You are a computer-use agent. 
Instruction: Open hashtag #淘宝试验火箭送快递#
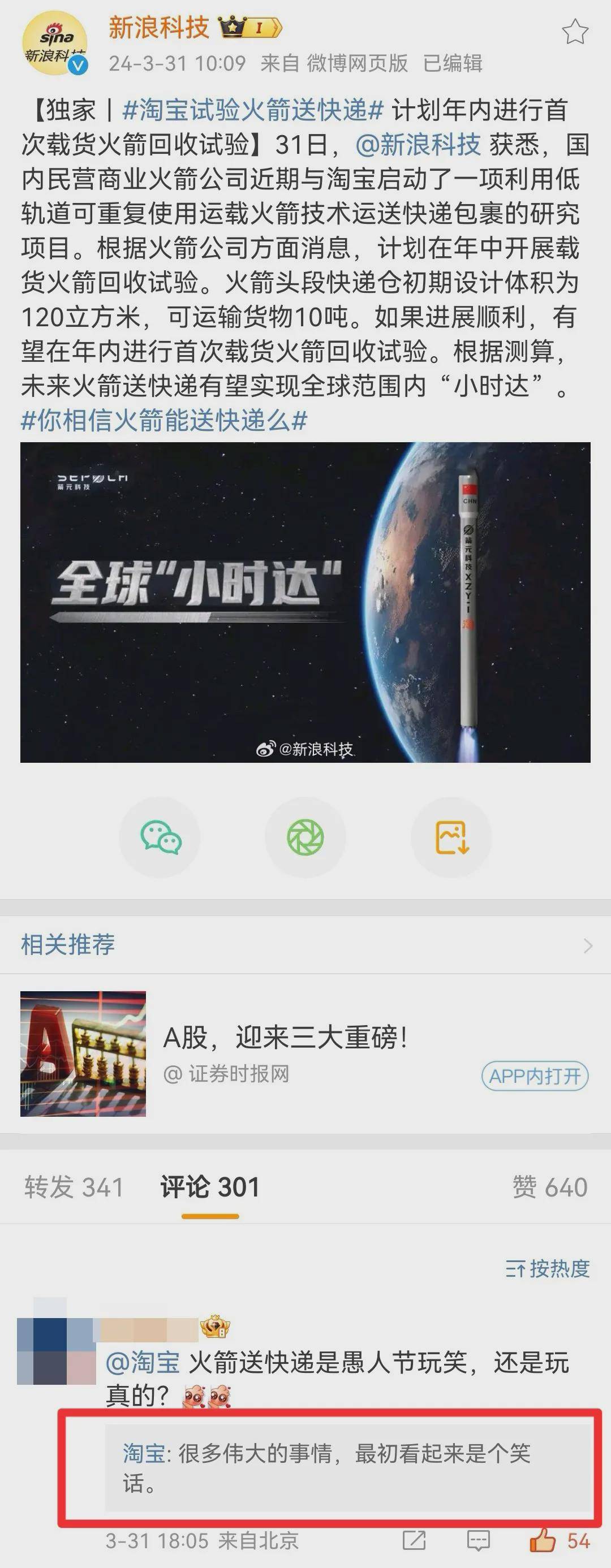tap(253, 110)
